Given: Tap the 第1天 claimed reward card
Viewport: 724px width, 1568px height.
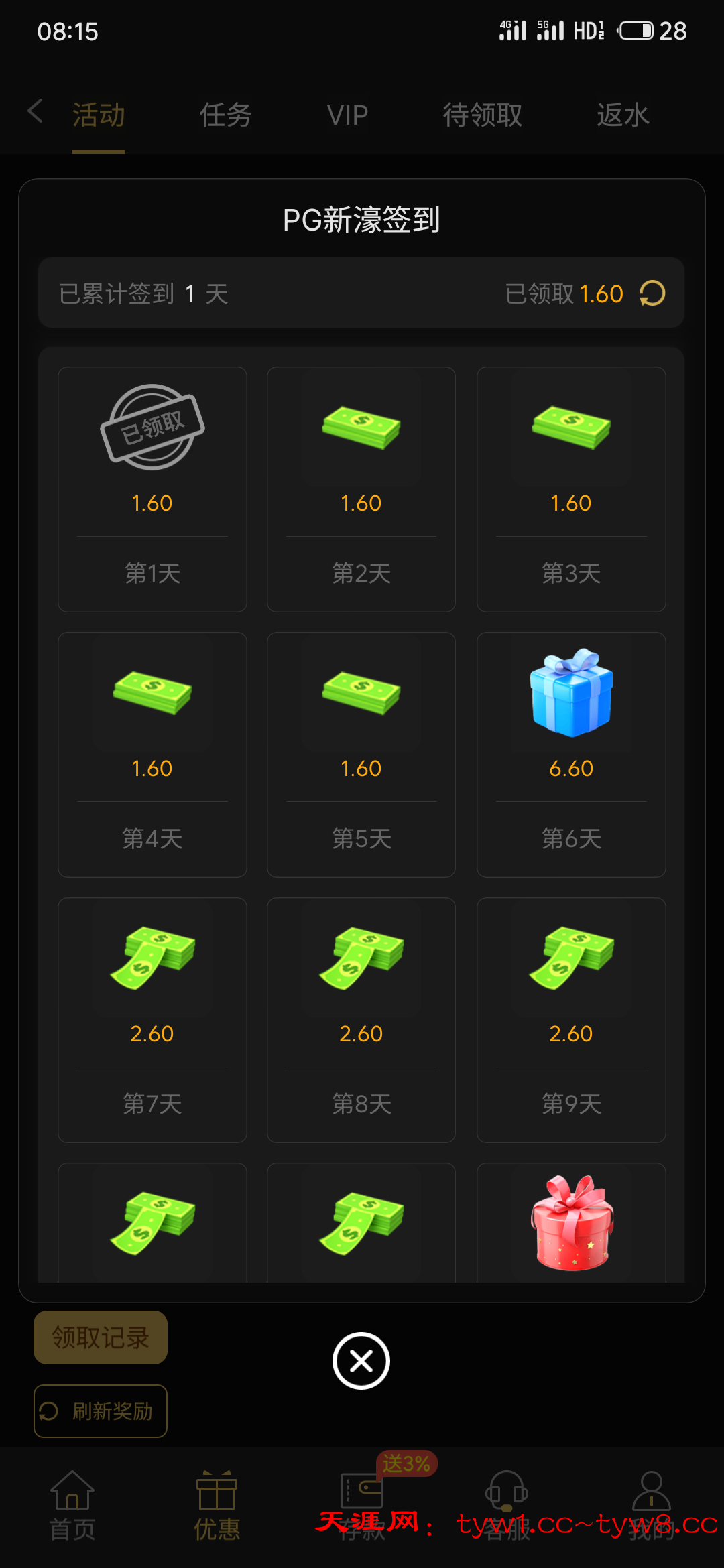Looking at the screenshot, I should click(152, 489).
